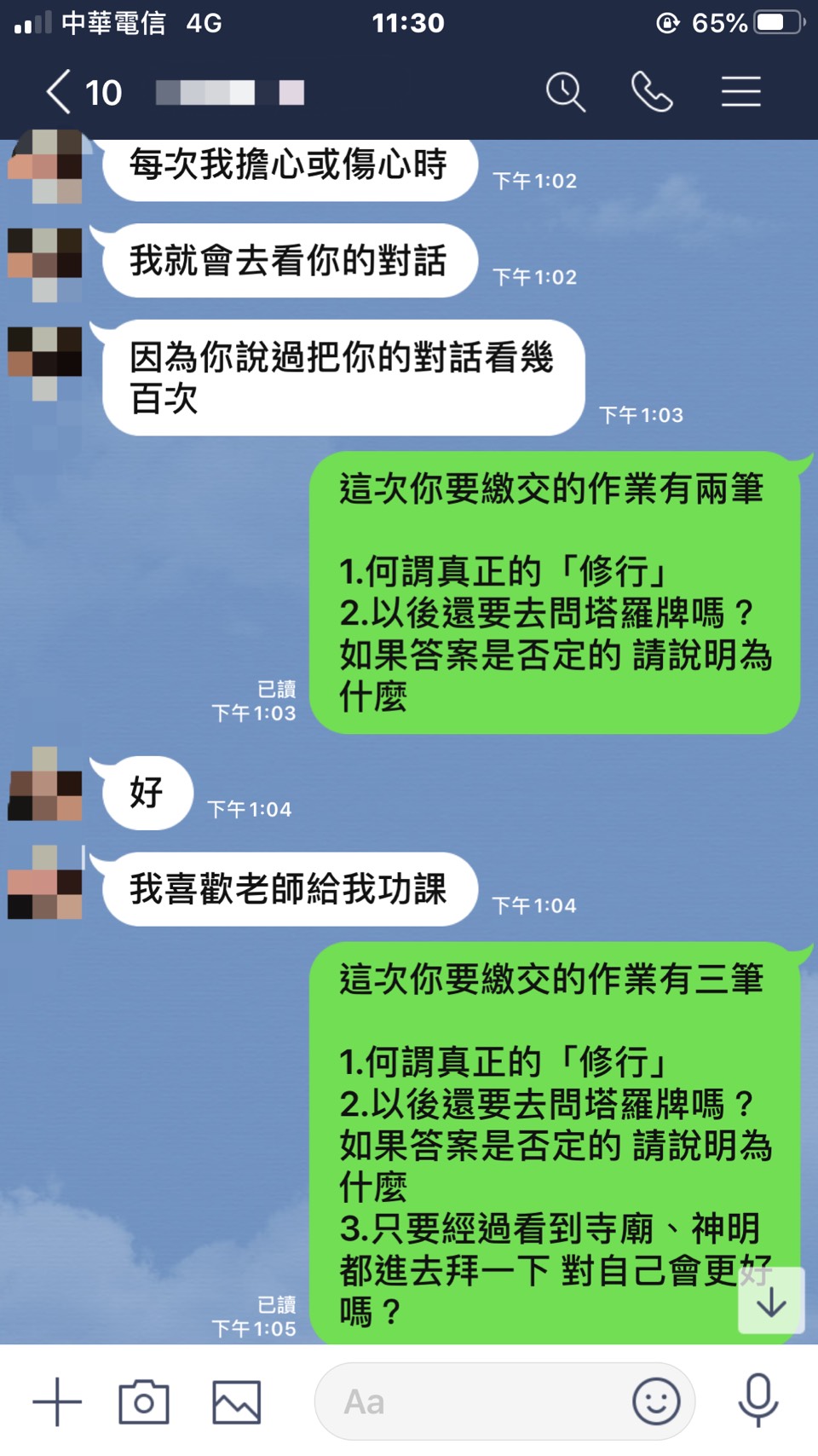The width and height of the screenshot is (818, 1456).
Task: Jump to the latest message
Action: coord(771,1301)
